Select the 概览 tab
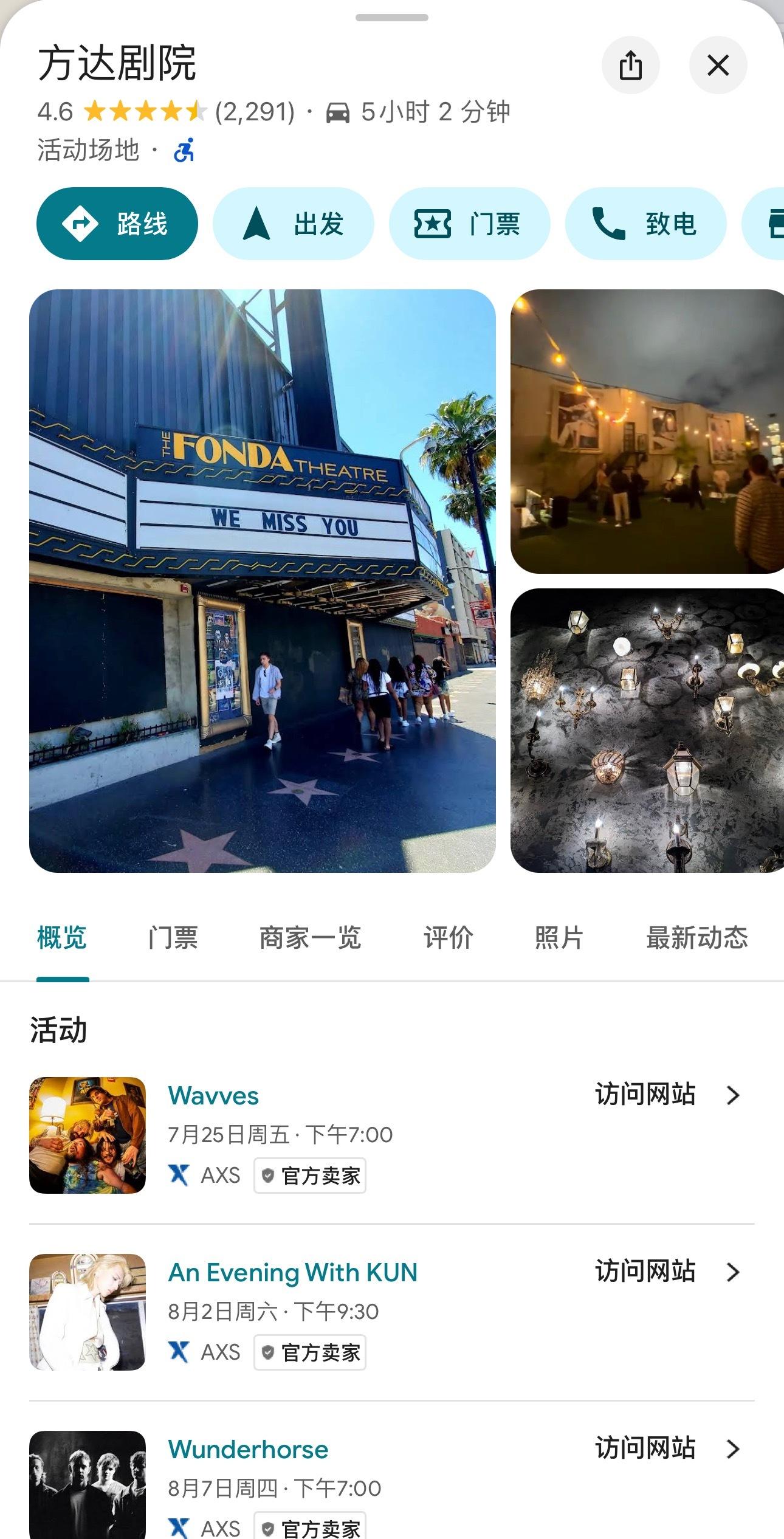Image resolution: width=784 pixels, height=1539 pixels. [x=62, y=937]
